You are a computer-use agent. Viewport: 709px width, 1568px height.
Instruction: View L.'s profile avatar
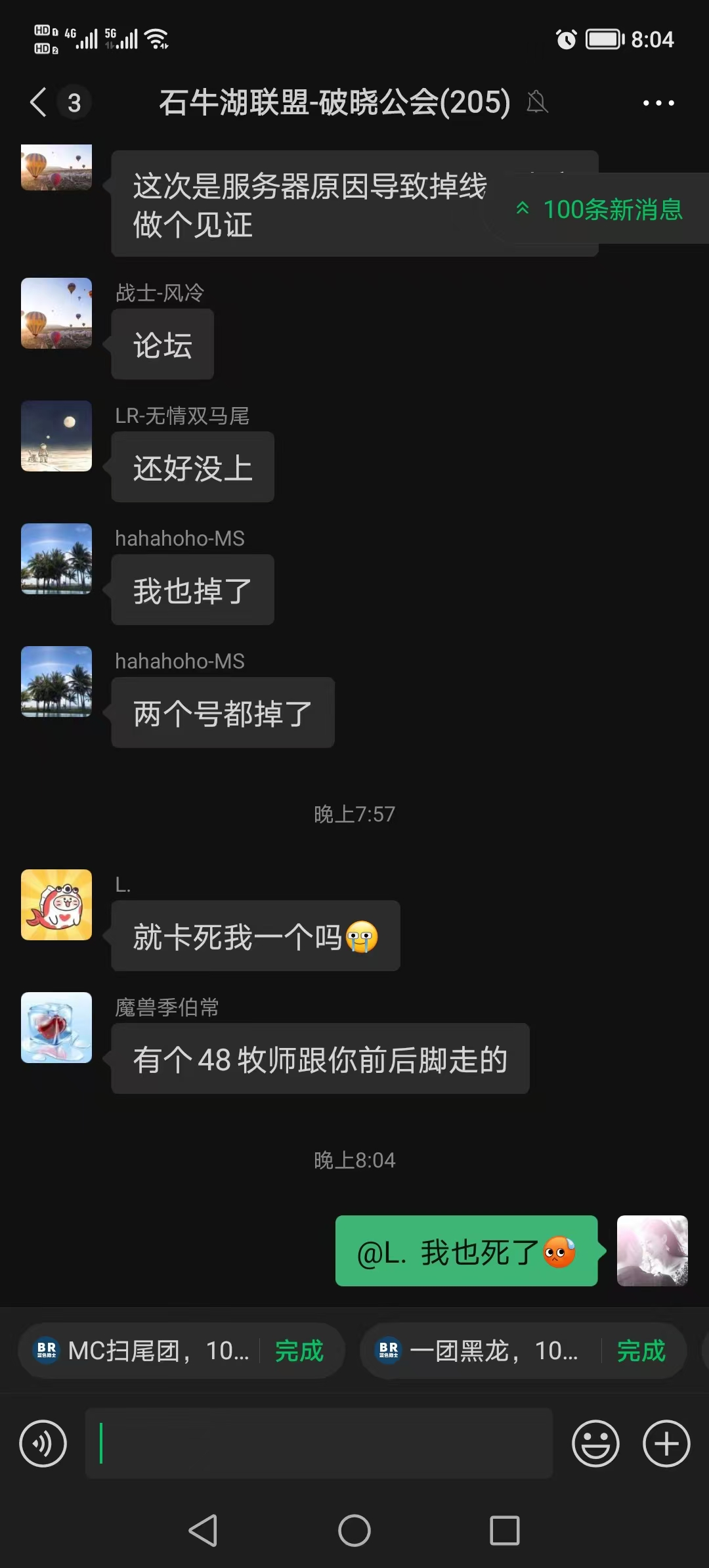[56, 905]
